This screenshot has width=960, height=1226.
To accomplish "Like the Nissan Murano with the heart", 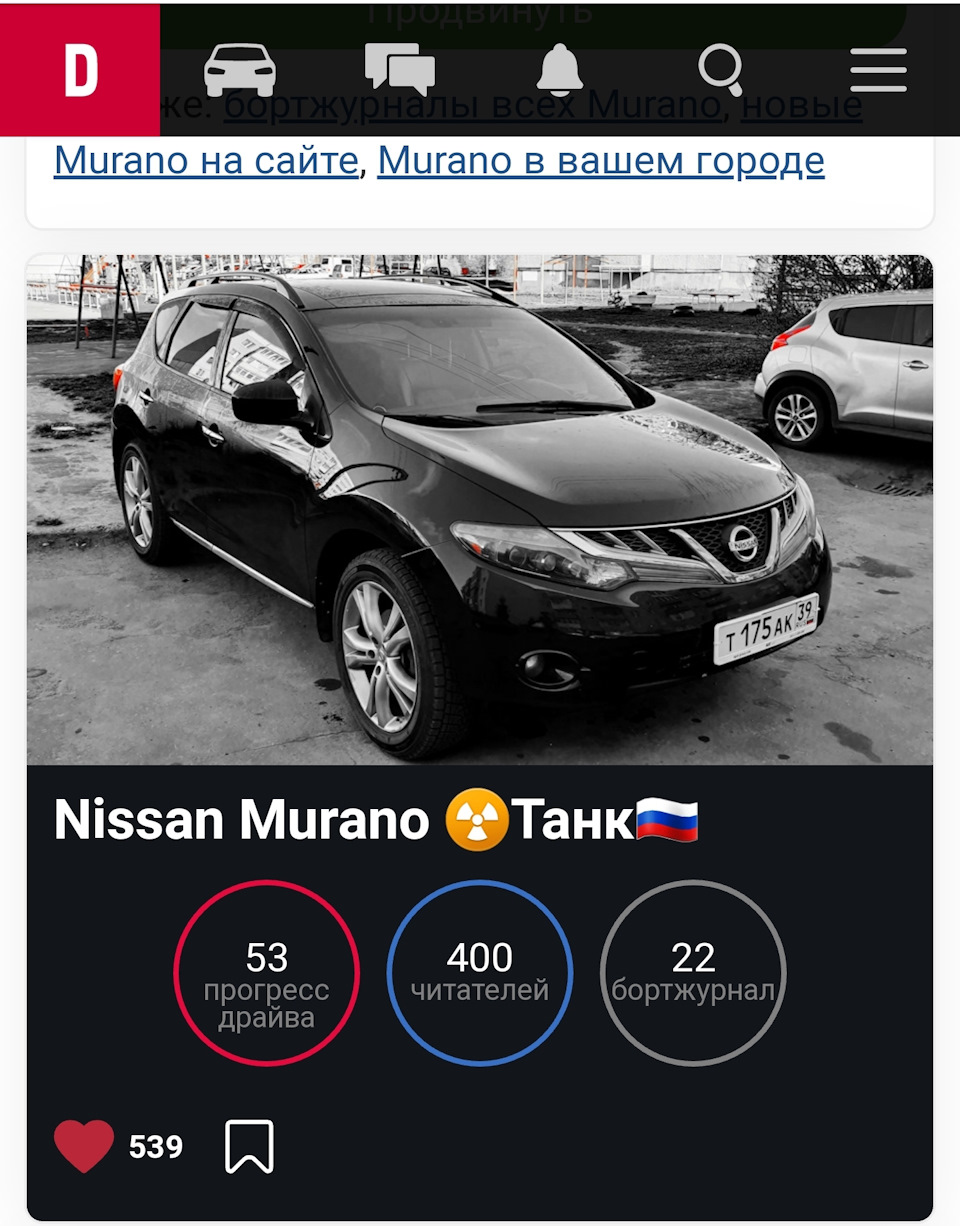I will pos(84,1146).
